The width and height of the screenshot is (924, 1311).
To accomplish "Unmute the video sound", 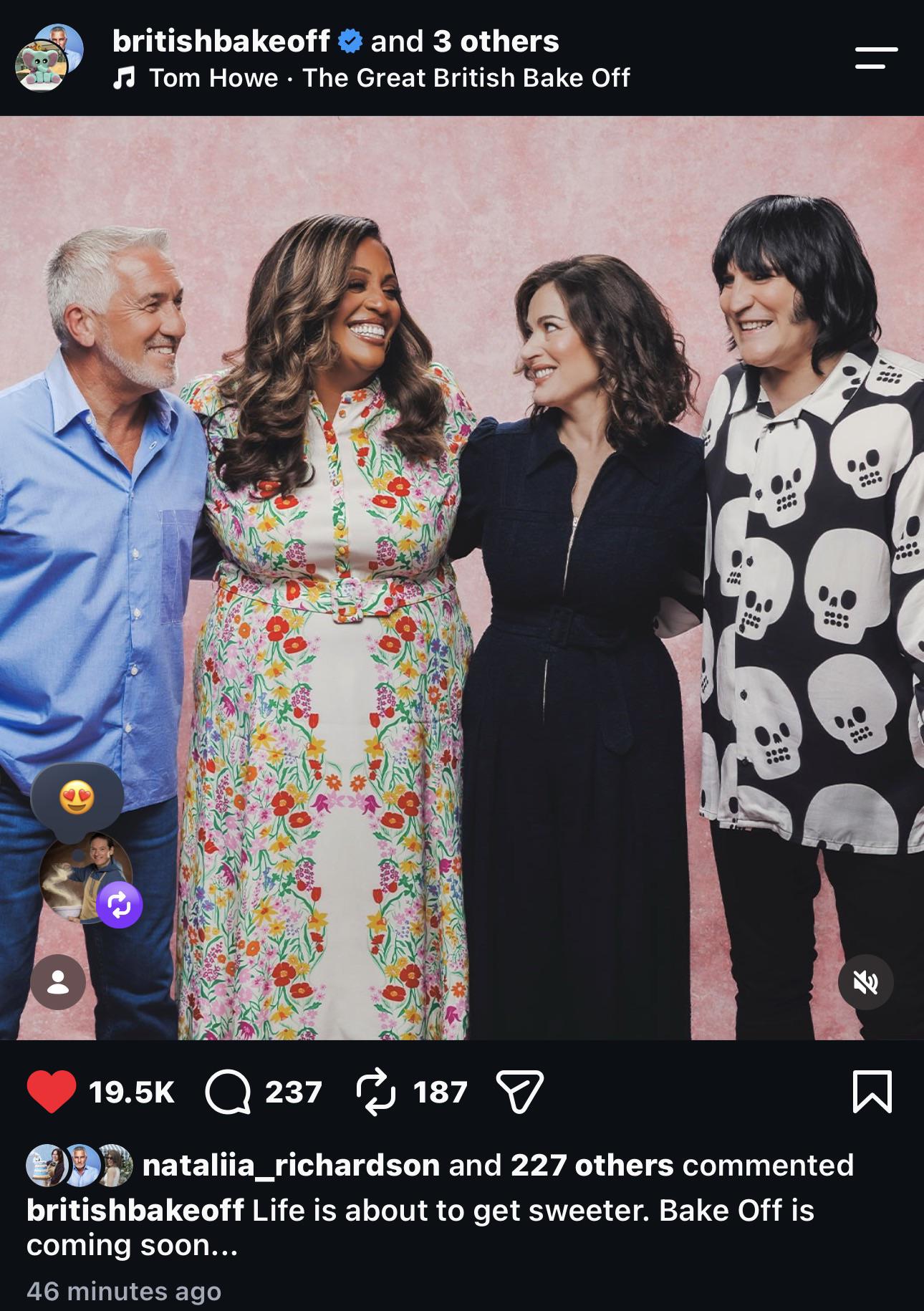I will [865, 982].
